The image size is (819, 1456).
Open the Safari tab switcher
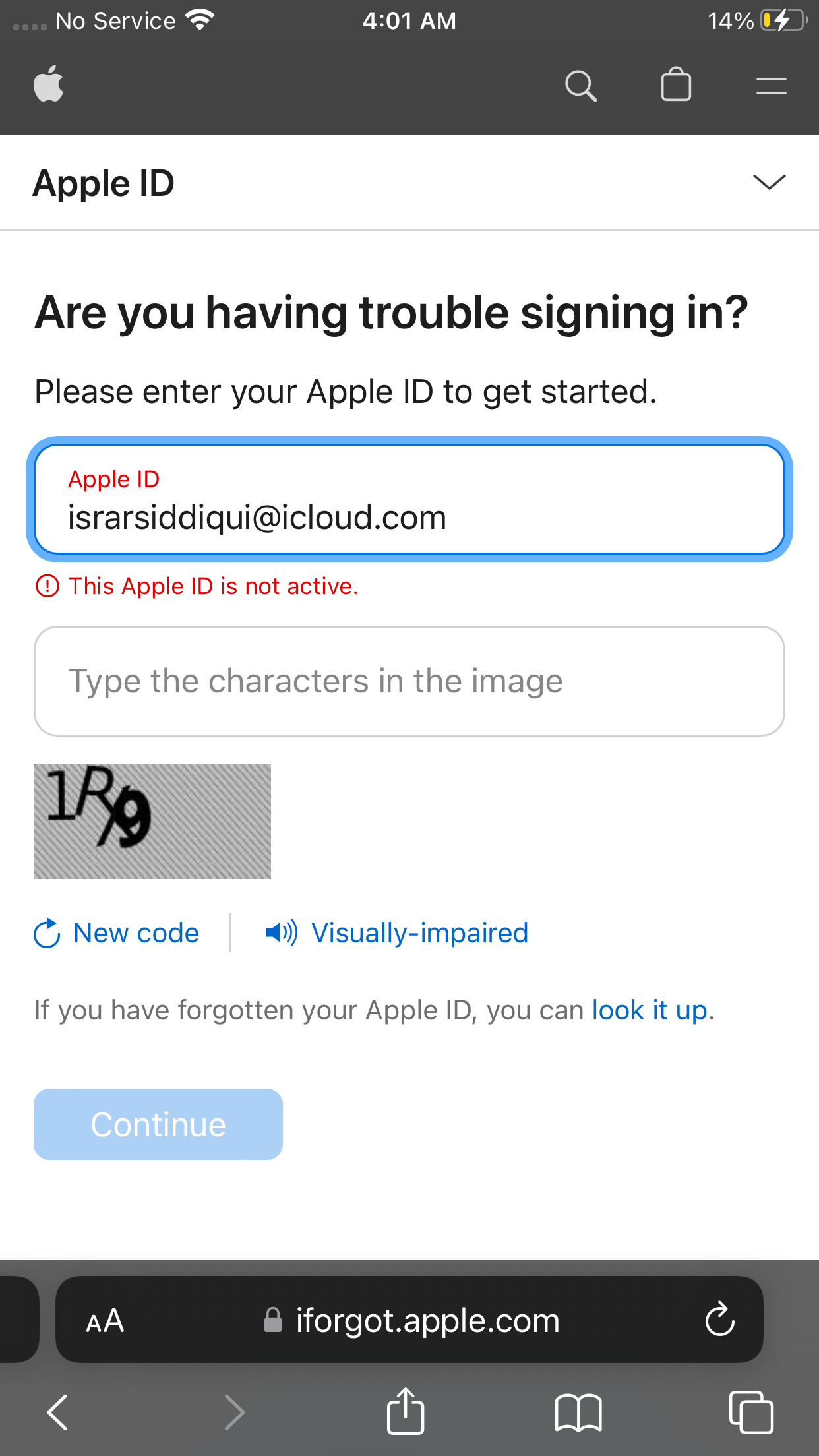point(752,1412)
